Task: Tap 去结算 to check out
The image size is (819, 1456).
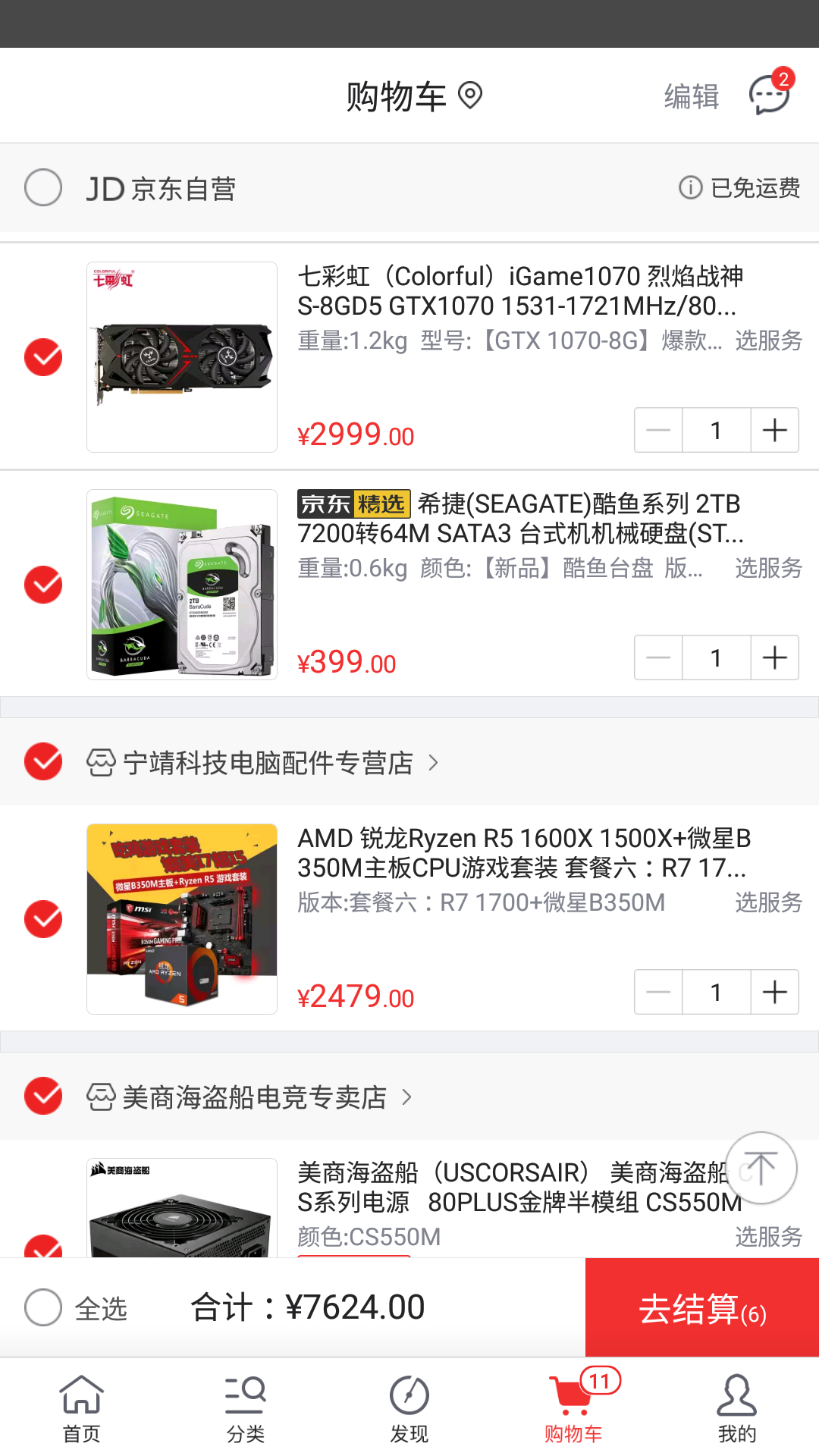Action: pyautogui.click(x=702, y=1307)
